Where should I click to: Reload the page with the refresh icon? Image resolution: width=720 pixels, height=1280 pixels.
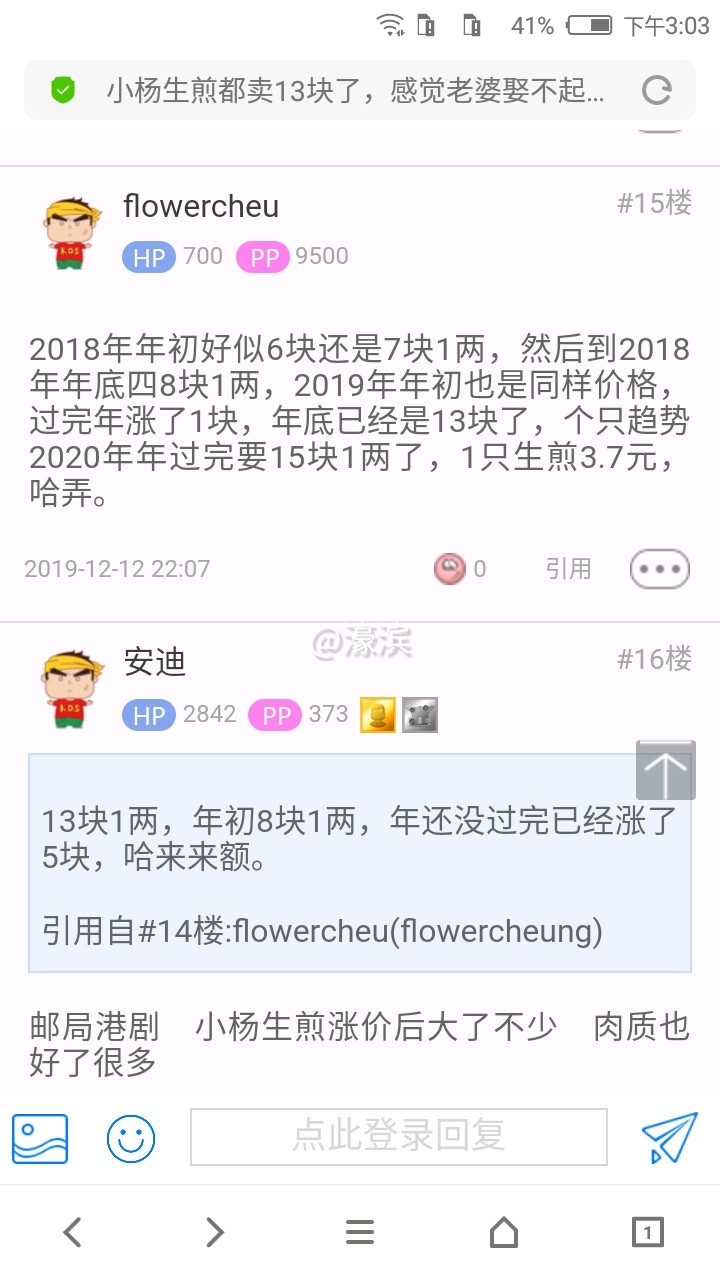point(656,91)
